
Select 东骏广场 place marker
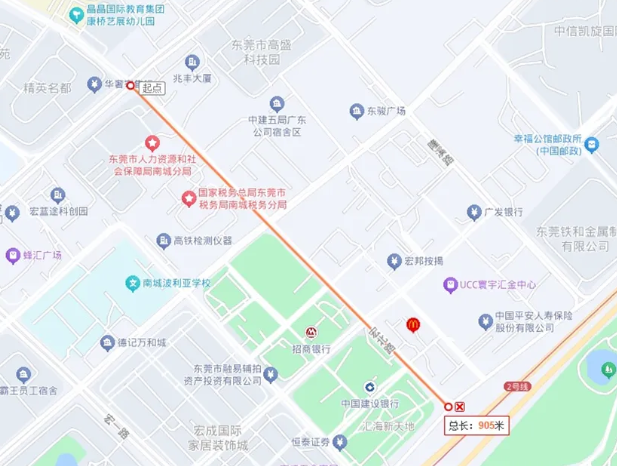pyautogui.click(x=354, y=111)
